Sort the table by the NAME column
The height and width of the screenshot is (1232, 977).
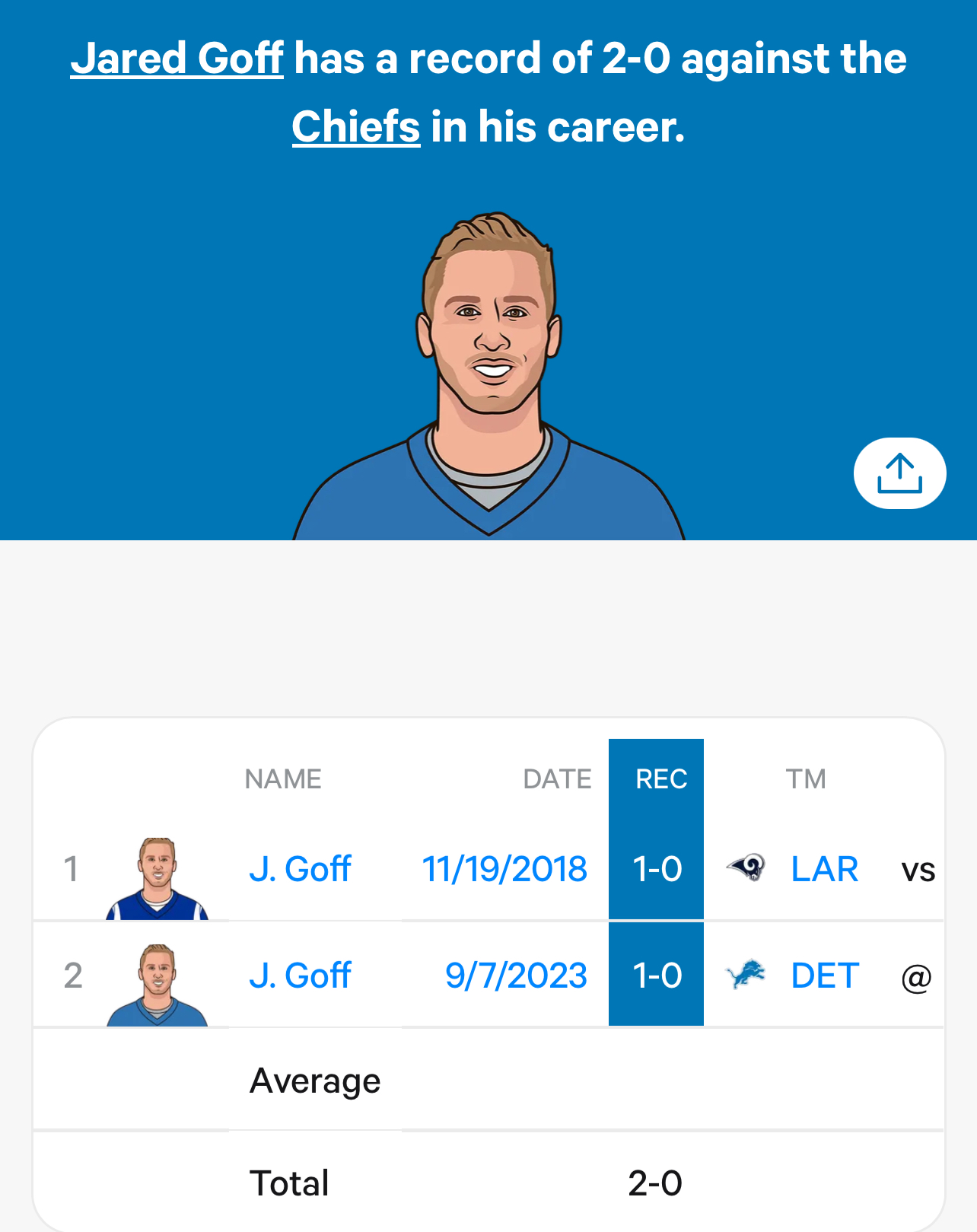click(x=283, y=779)
